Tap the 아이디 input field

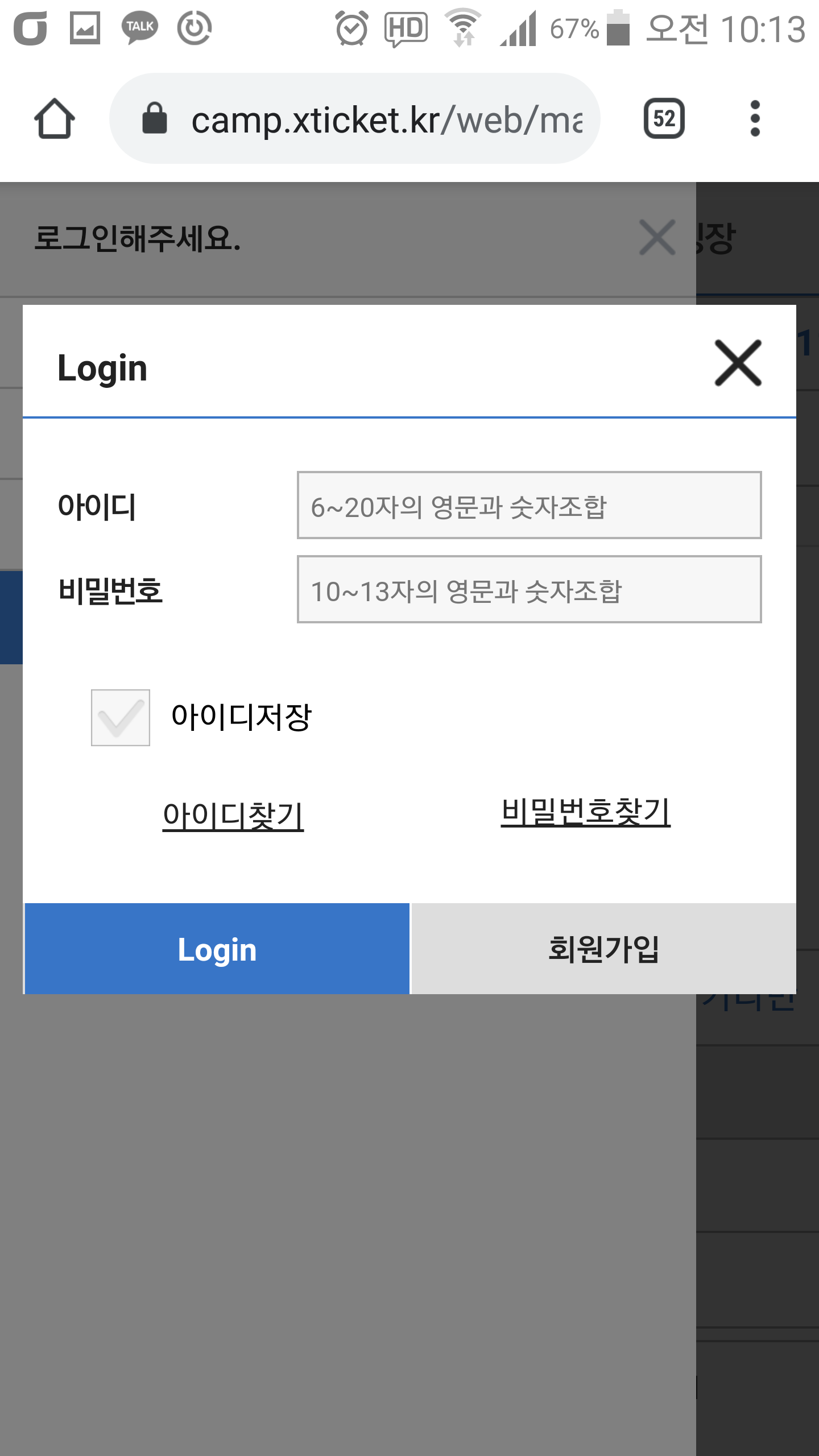529,505
